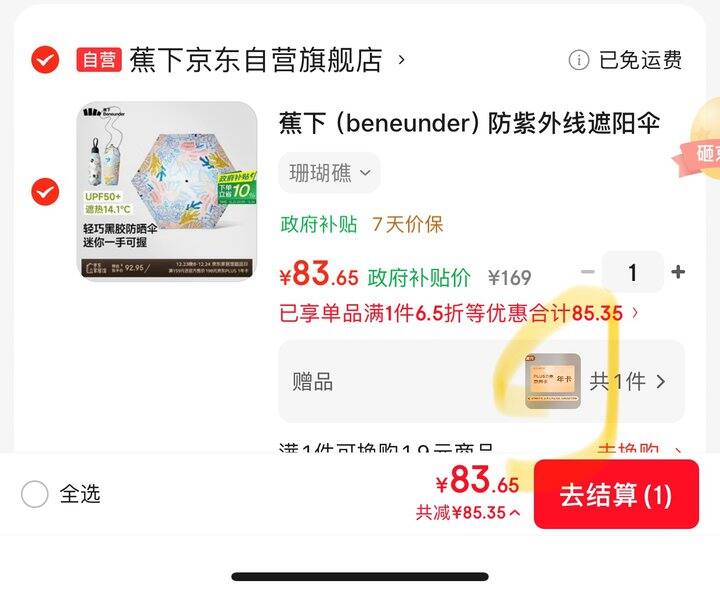Decrease quantity with the minus button
This screenshot has height=595, width=720.
click(x=588, y=272)
